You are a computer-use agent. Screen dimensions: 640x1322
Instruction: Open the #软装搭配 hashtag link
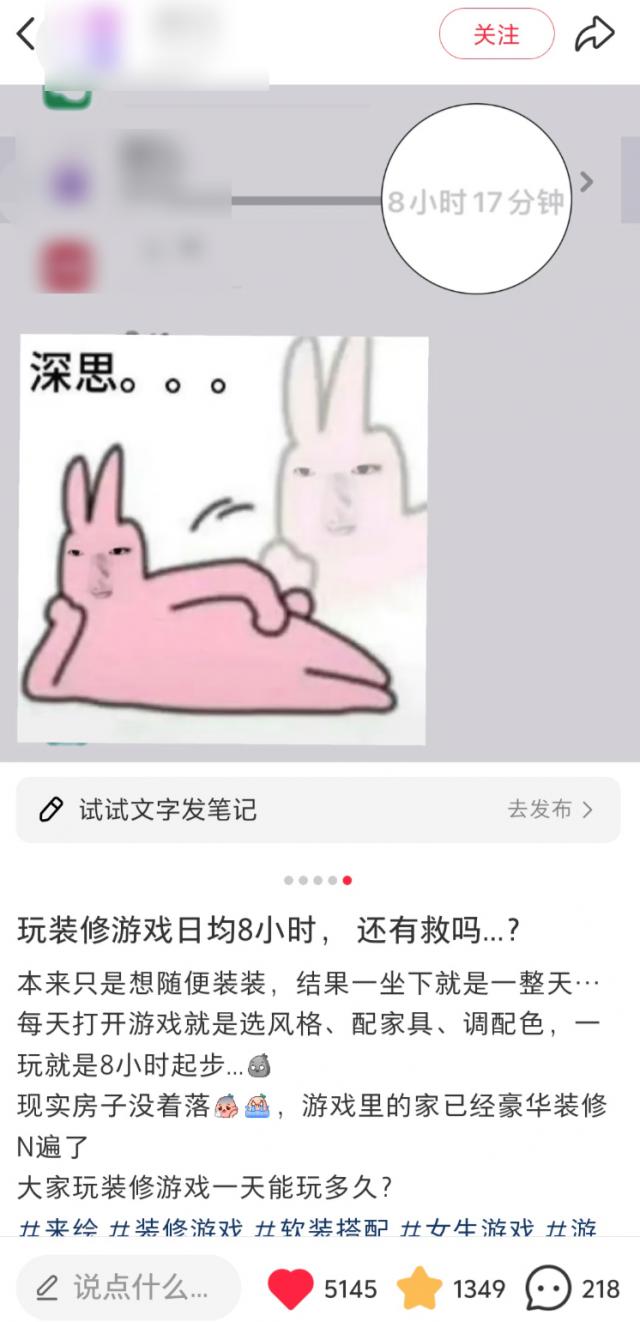pyautogui.click(x=322, y=1228)
